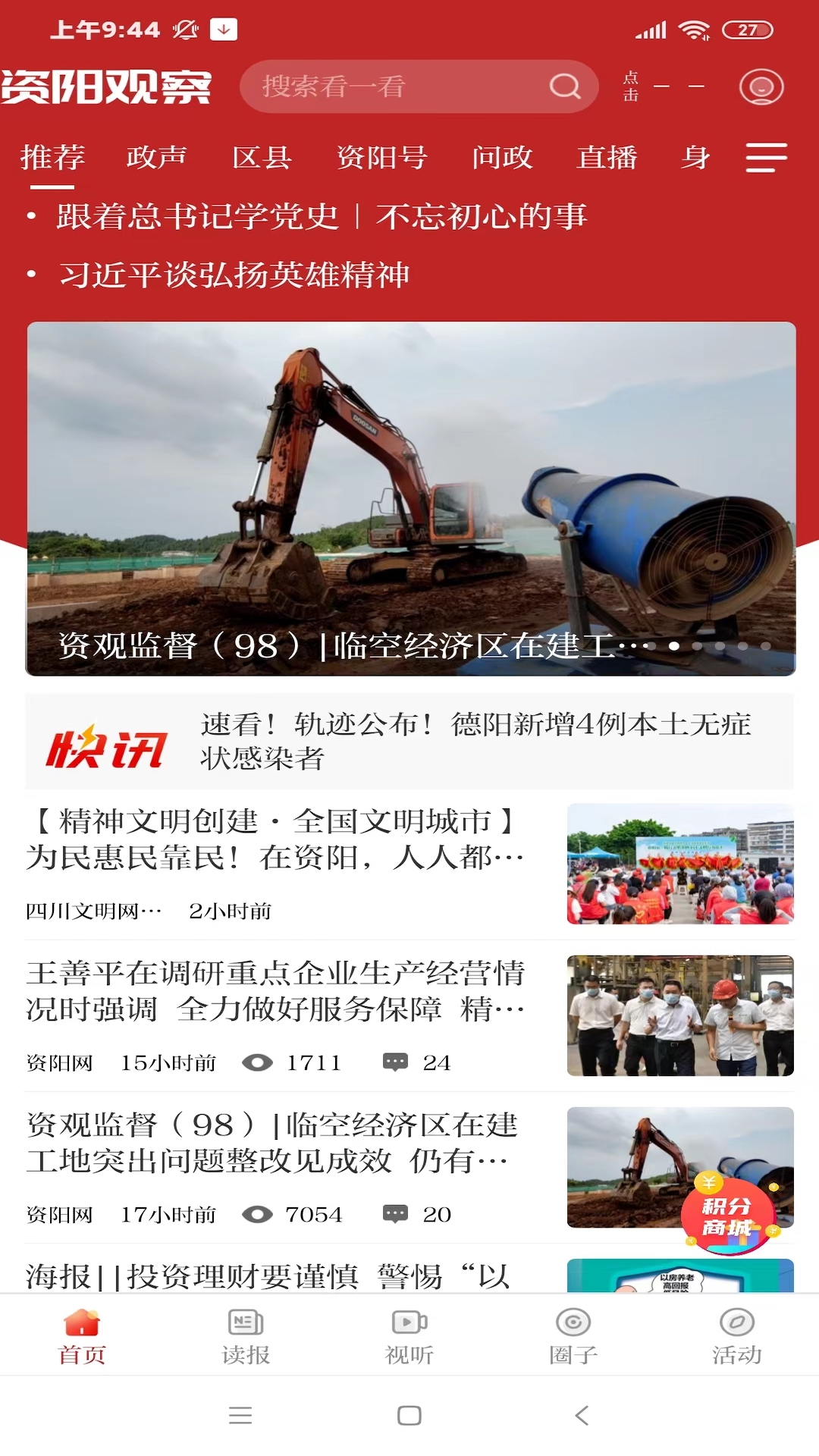Open the 问政 channel tab
Image resolution: width=819 pixels, height=1456 pixels.
pos(503,158)
